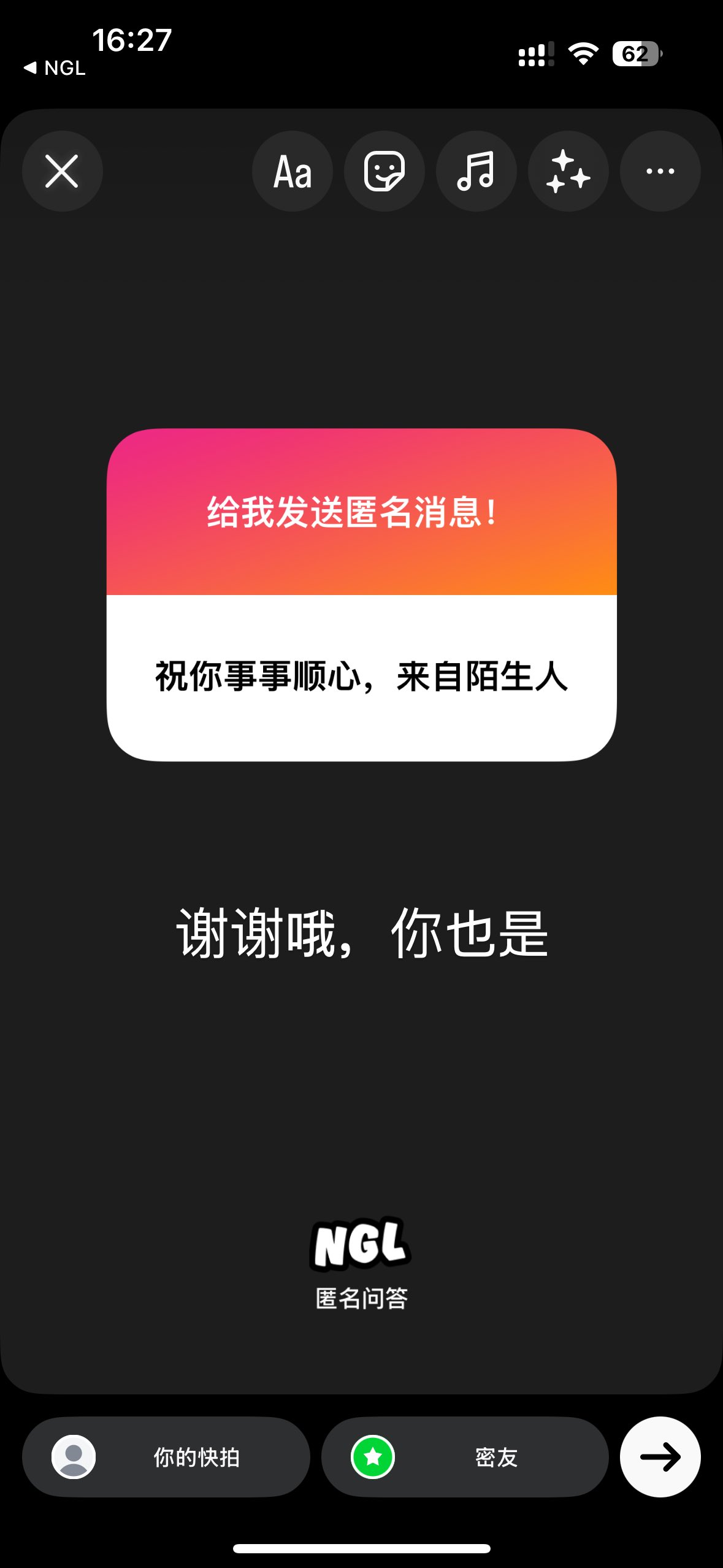This screenshot has height=1568, width=723.
Task: Share to 你的快拍
Action: pos(166,1456)
